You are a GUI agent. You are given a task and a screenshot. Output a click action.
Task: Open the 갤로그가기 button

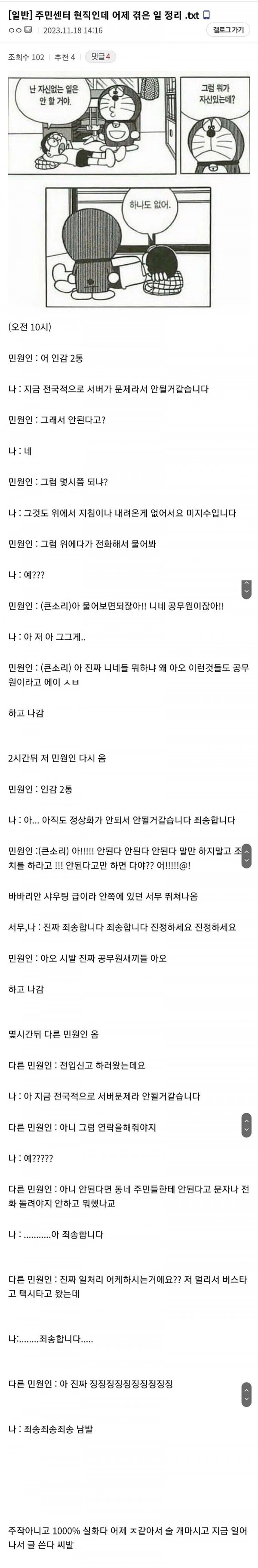(x=228, y=30)
